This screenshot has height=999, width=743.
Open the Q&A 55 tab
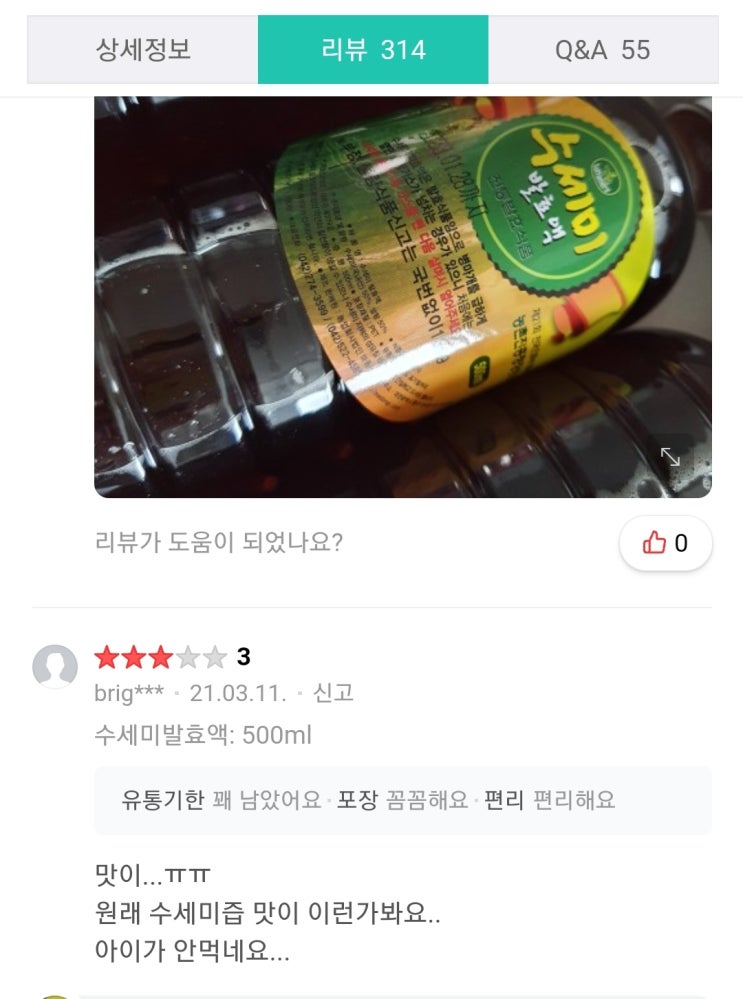click(602, 50)
